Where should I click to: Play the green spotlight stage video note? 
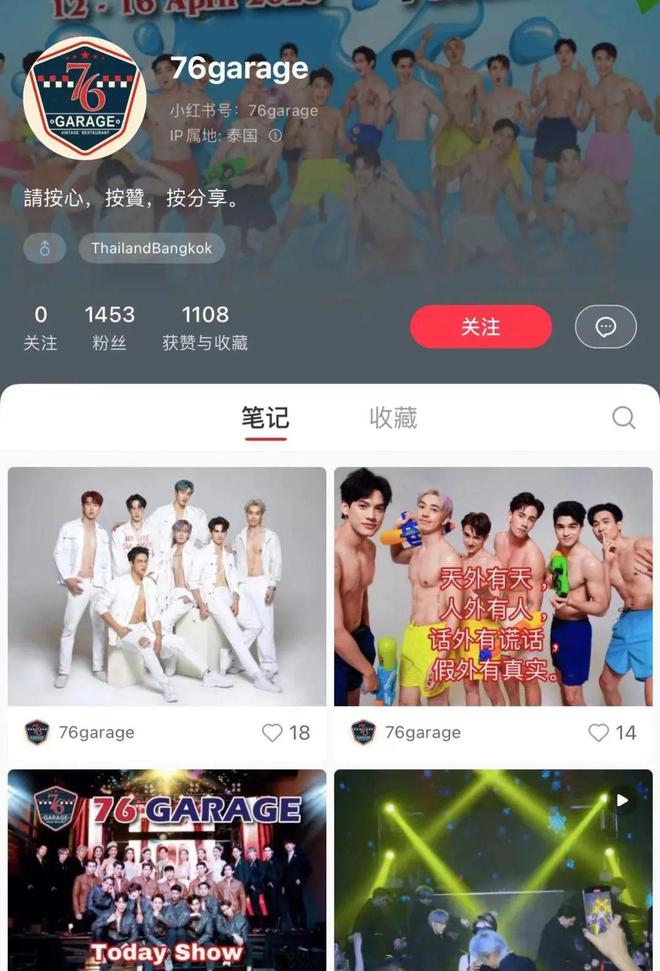pos(493,870)
